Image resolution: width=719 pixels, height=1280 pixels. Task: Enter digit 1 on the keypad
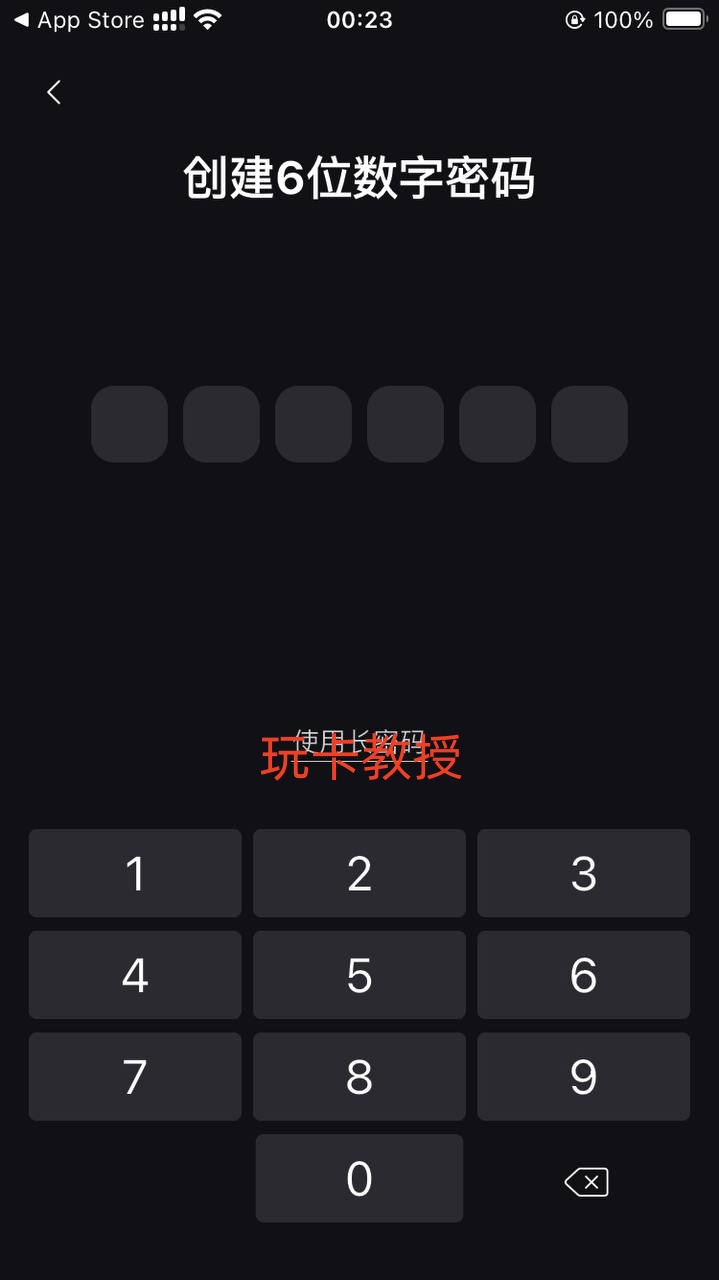[x=135, y=873]
